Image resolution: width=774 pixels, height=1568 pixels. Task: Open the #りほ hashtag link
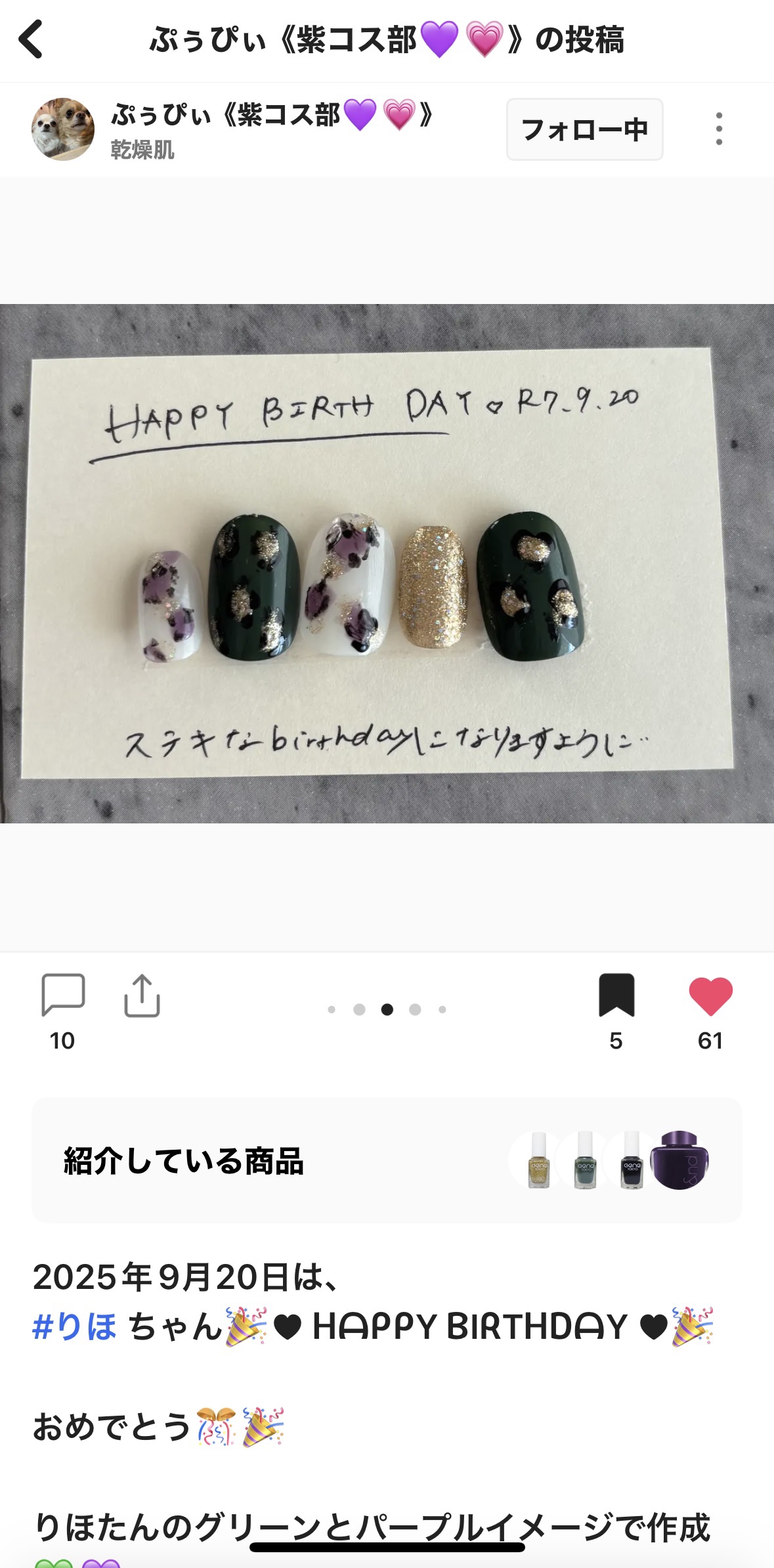click(75, 1326)
